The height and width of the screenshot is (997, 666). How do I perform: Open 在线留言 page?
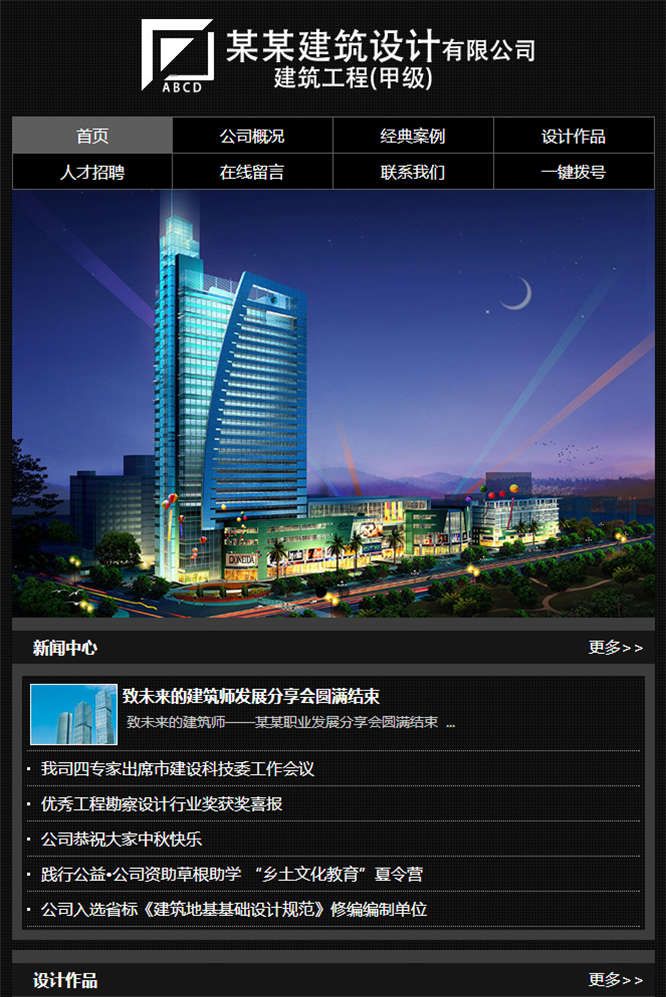(x=252, y=171)
